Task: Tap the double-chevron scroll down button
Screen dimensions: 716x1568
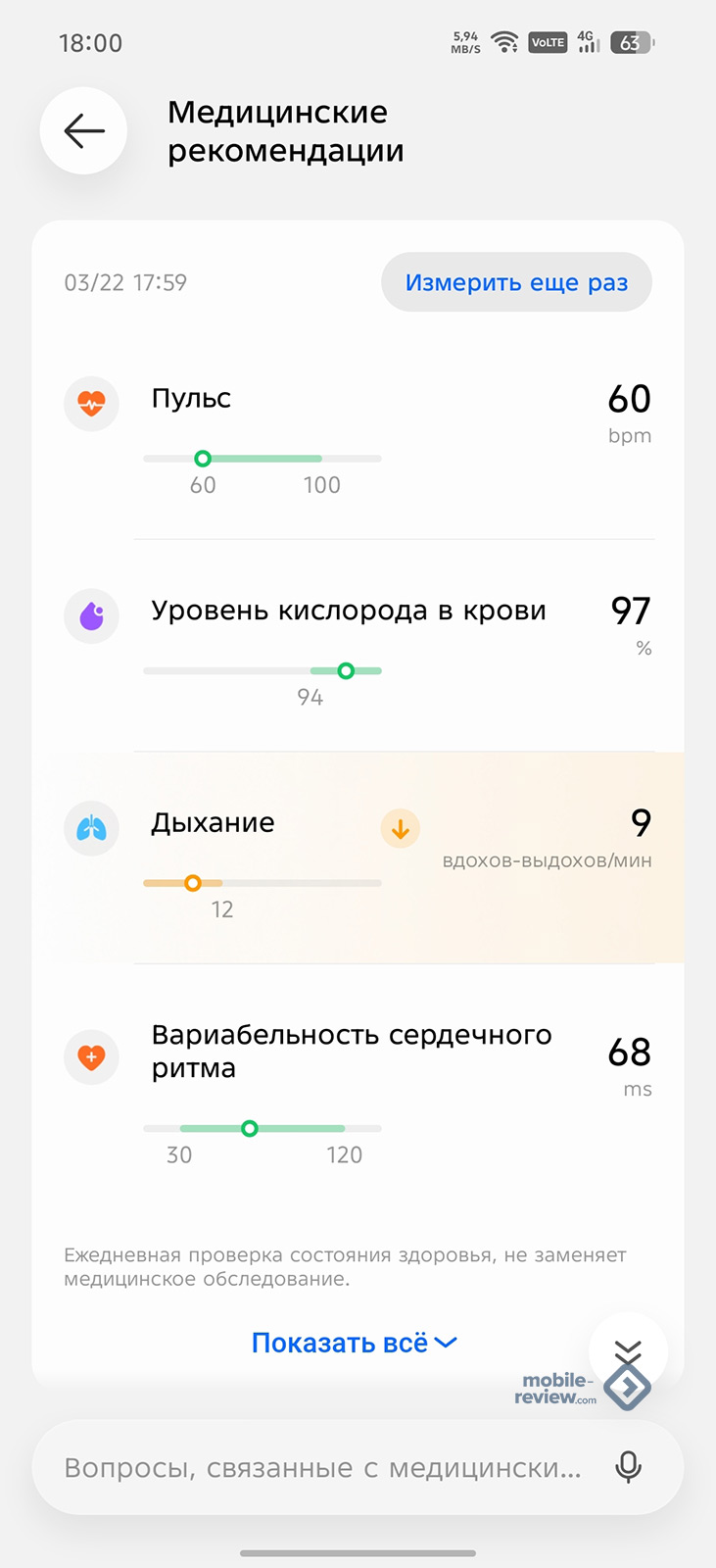Action: [628, 1351]
